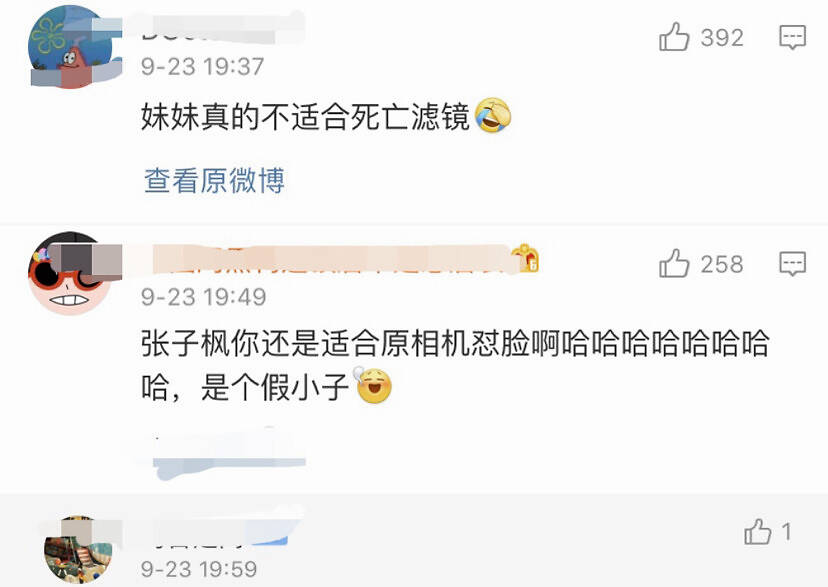Open avatar of the 19:49 commenter
The height and width of the screenshot is (587, 828).
[x=69, y=274]
